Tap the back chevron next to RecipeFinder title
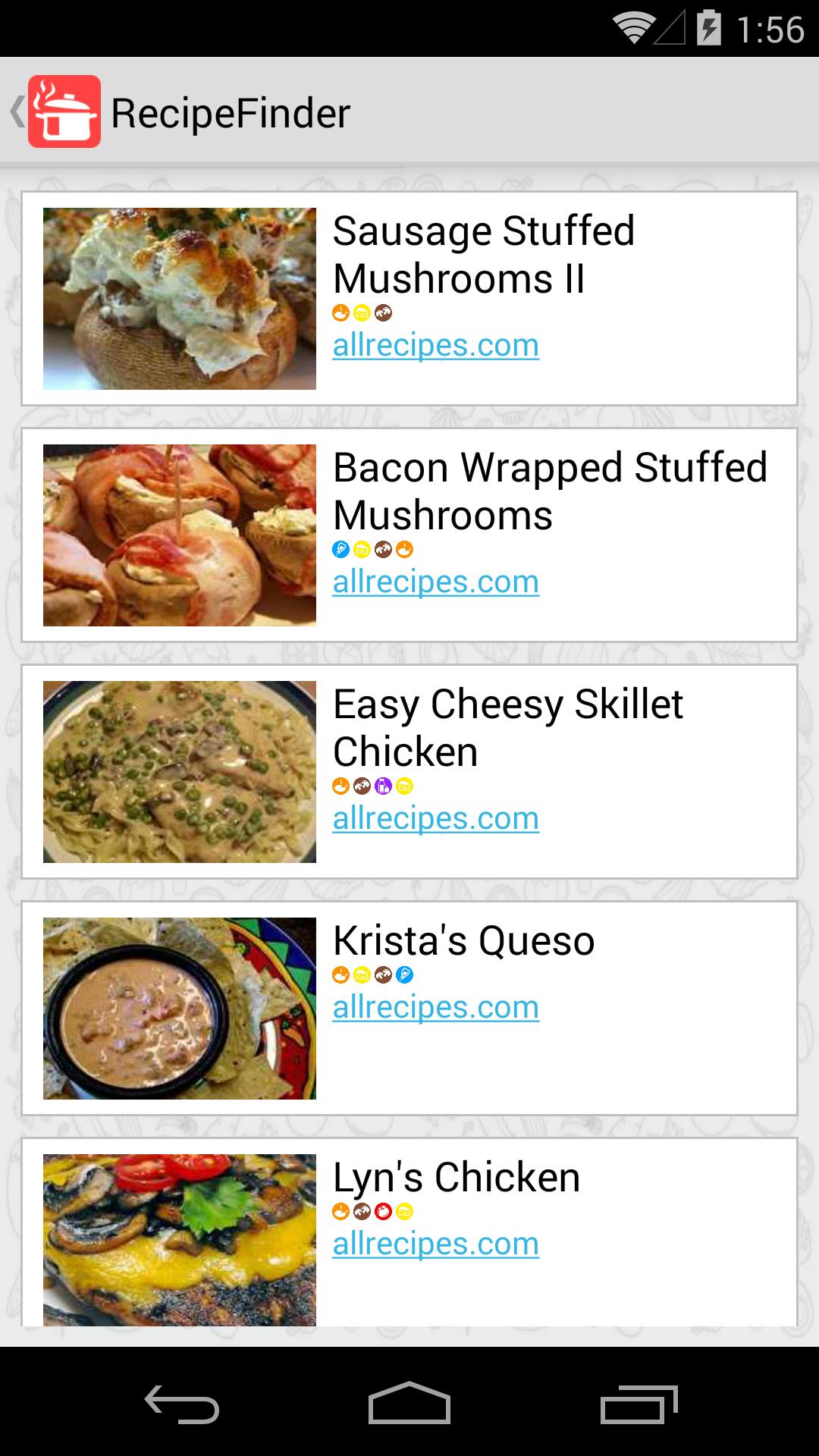Image resolution: width=819 pixels, height=1456 pixels. 17,111
